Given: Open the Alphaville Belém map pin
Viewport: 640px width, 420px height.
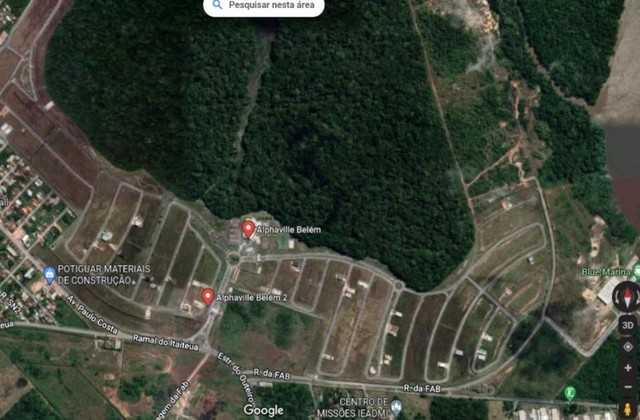Looking at the screenshot, I should point(248,229).
